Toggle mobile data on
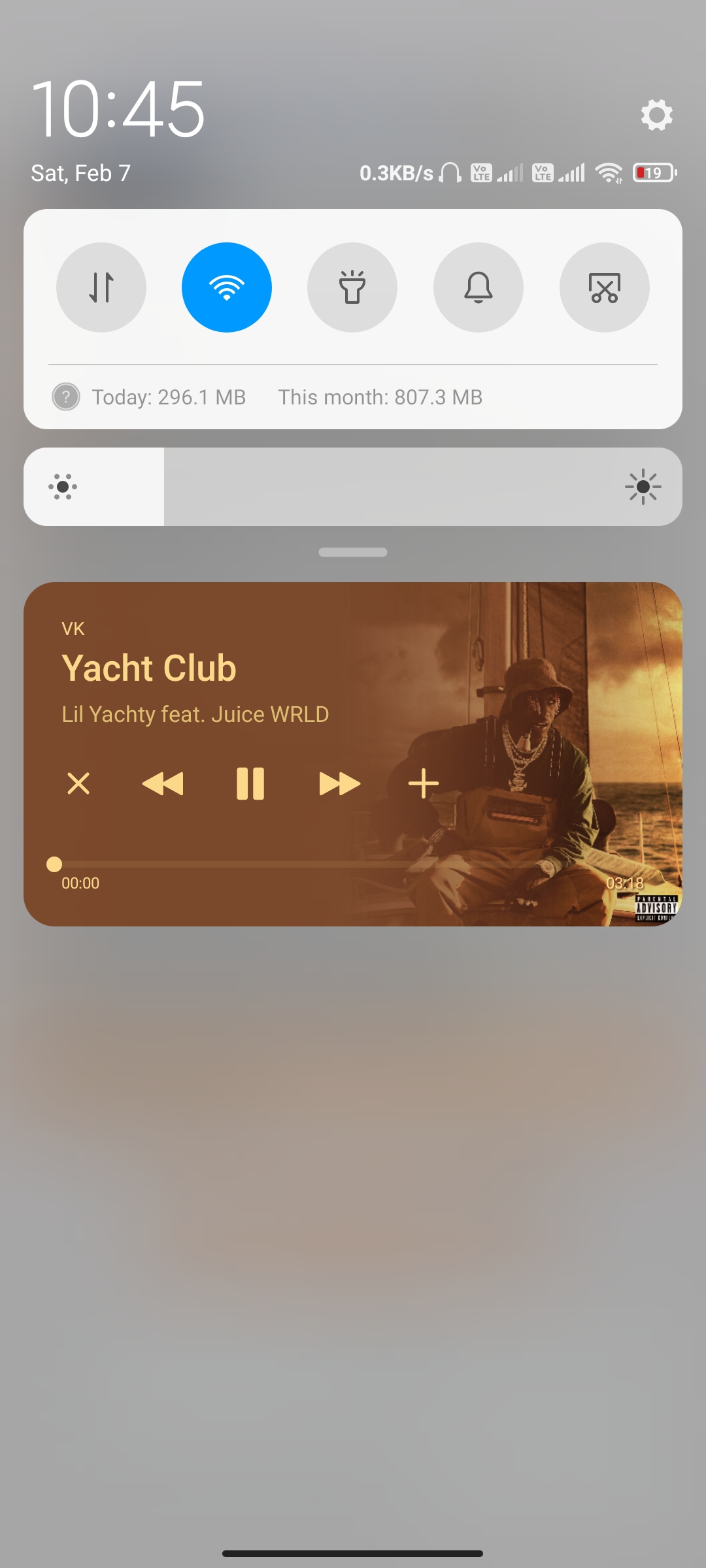This screenshot has width=706, height=1568. [x=101, y=287]
